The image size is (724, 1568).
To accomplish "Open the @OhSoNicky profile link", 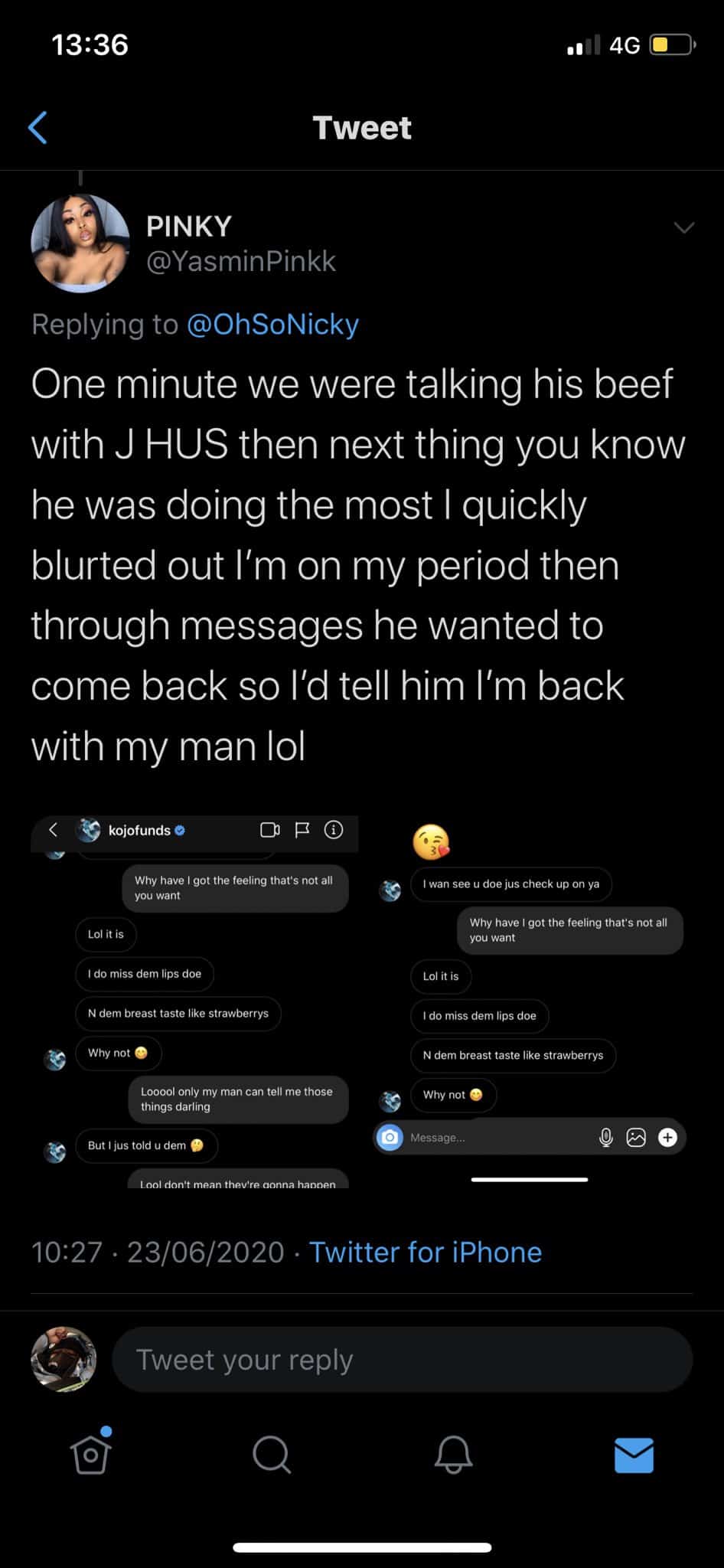I will 272,325.
